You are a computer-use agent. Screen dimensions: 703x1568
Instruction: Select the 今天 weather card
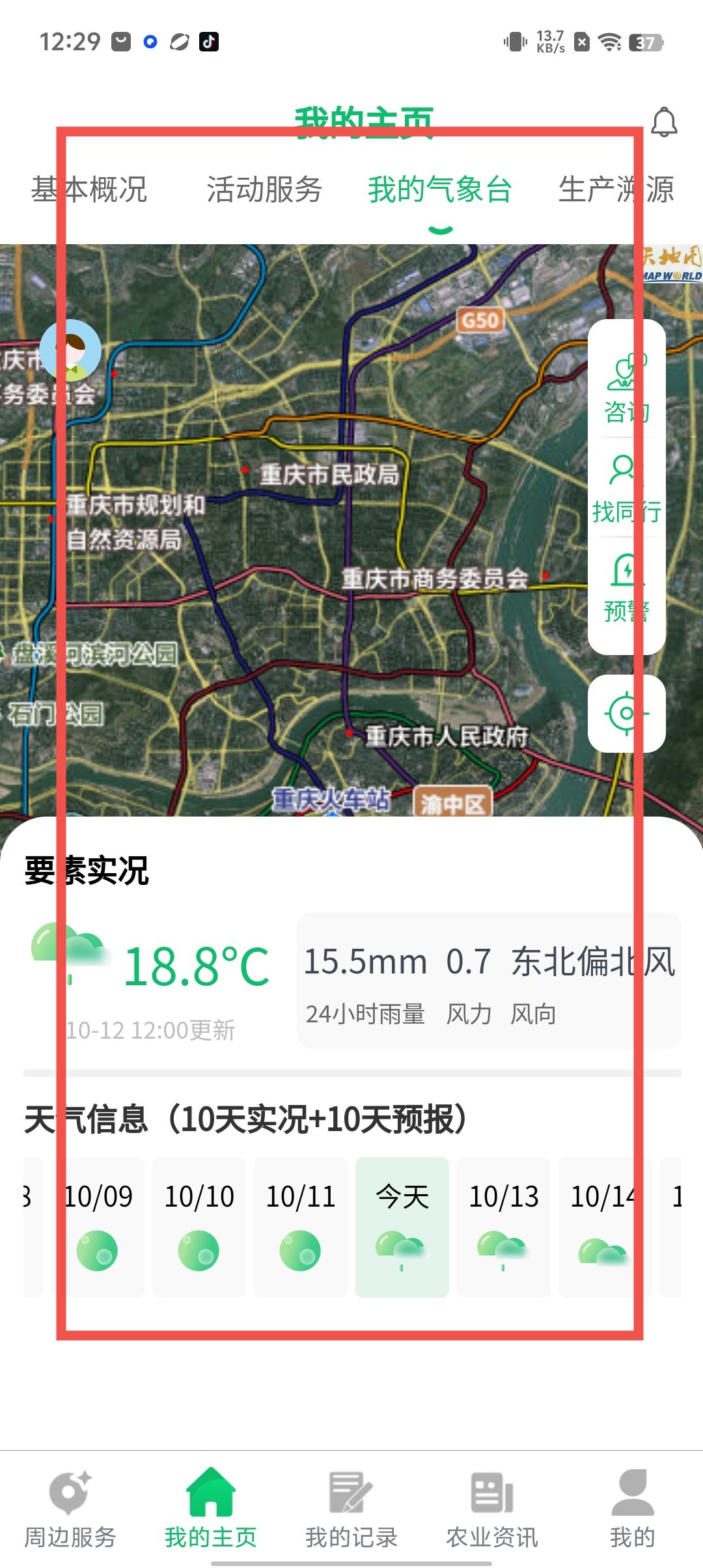tap(402, 1227)
